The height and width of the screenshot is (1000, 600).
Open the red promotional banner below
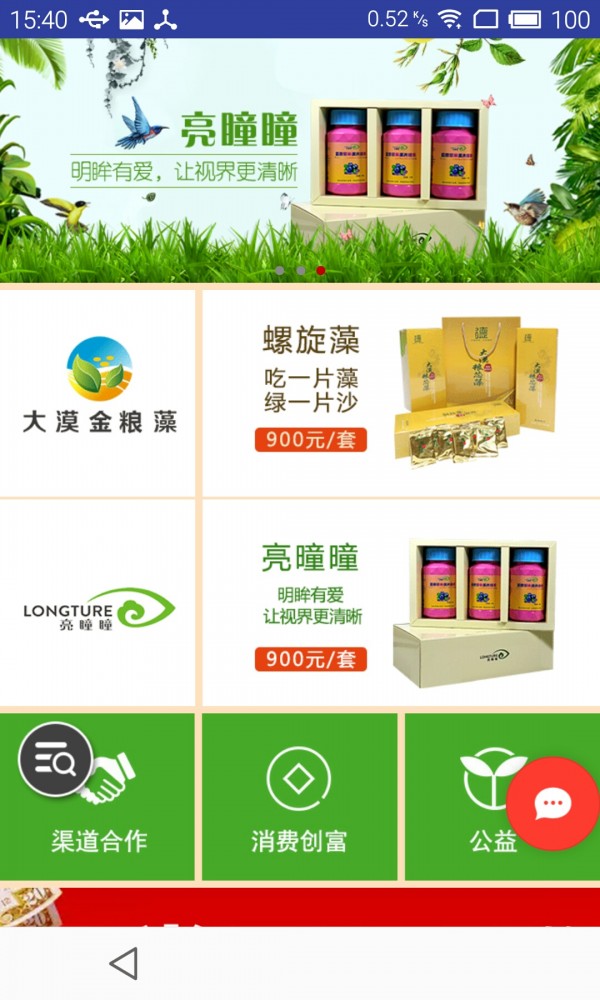[x=300, y=907]
